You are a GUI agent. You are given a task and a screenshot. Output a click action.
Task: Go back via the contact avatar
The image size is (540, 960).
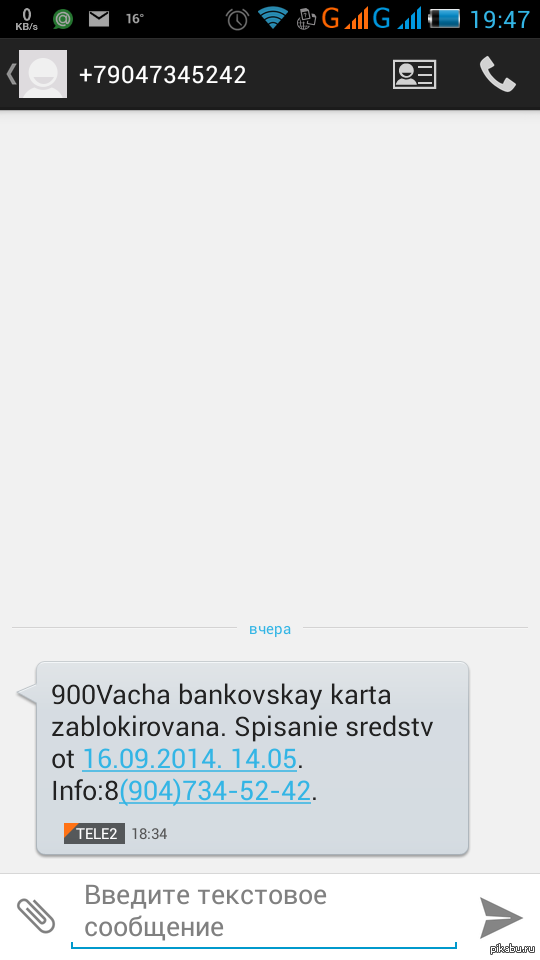(42, 74)
